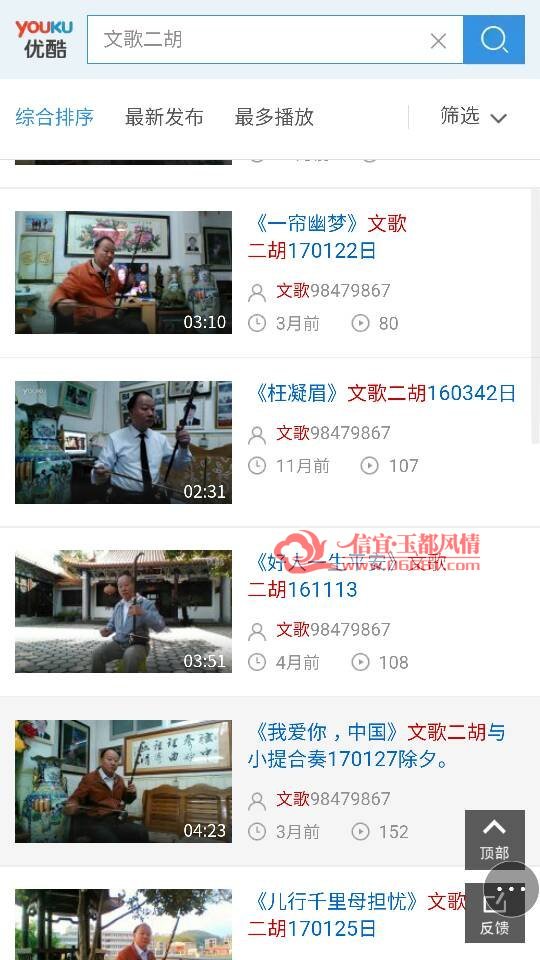Switch to the 最多播放 tab

[274, 117]
